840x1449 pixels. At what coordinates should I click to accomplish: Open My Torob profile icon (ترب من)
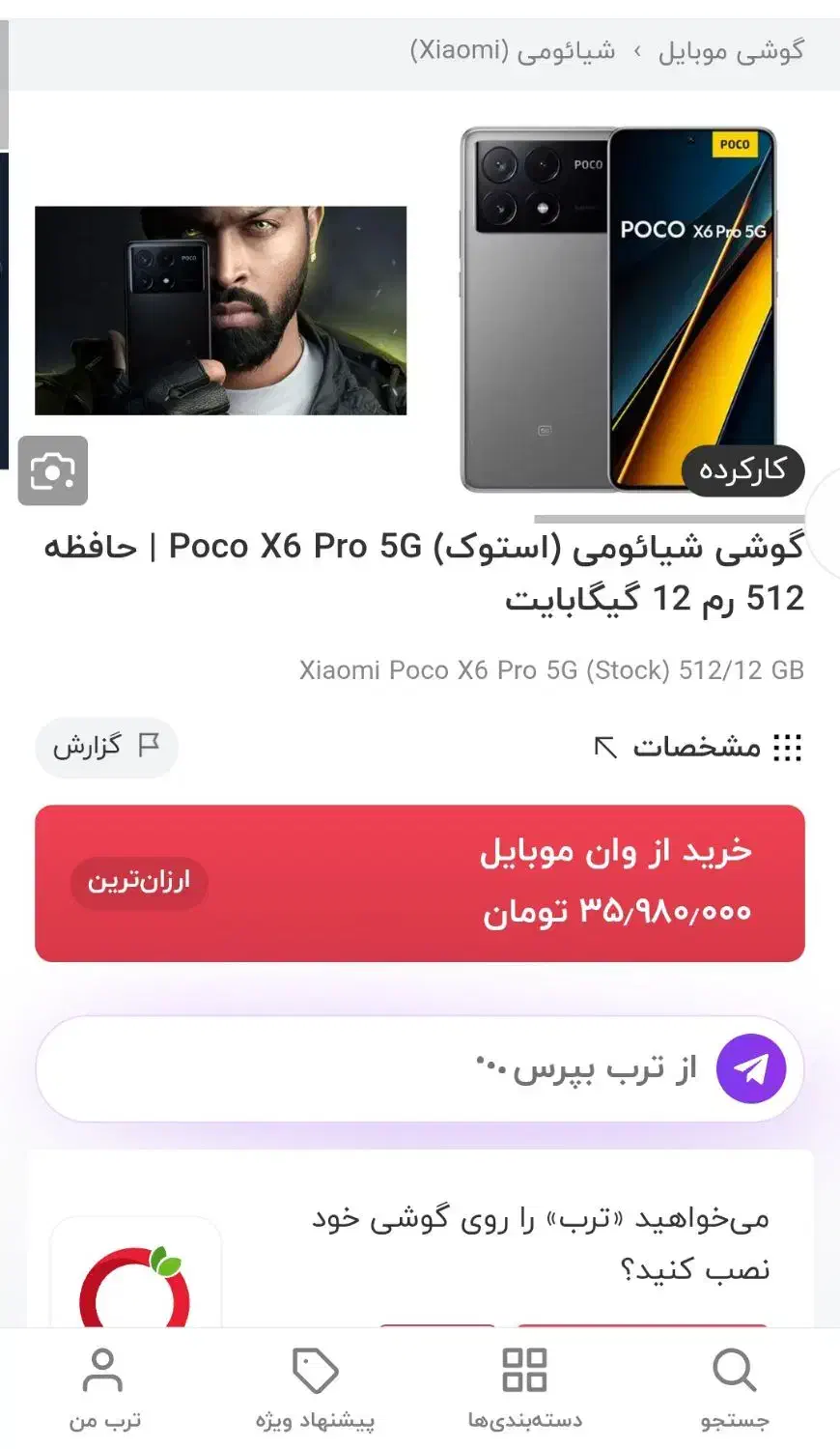tap(104, 1369)
